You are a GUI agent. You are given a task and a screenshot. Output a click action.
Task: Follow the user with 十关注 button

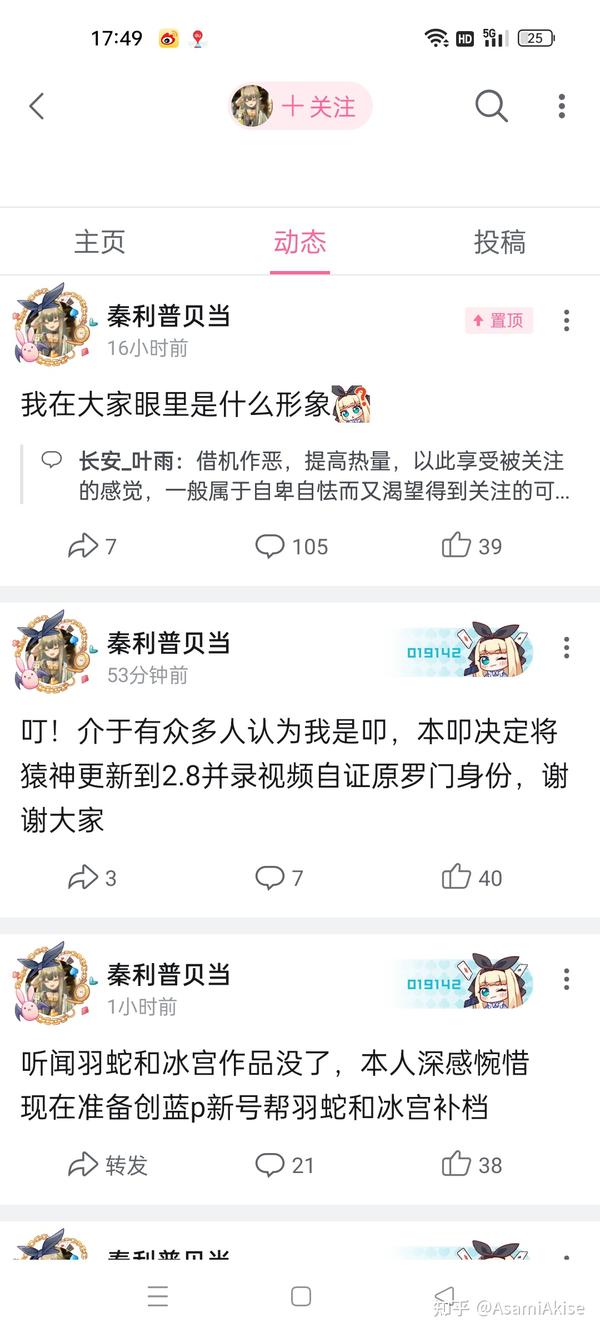tap(318, 106)
